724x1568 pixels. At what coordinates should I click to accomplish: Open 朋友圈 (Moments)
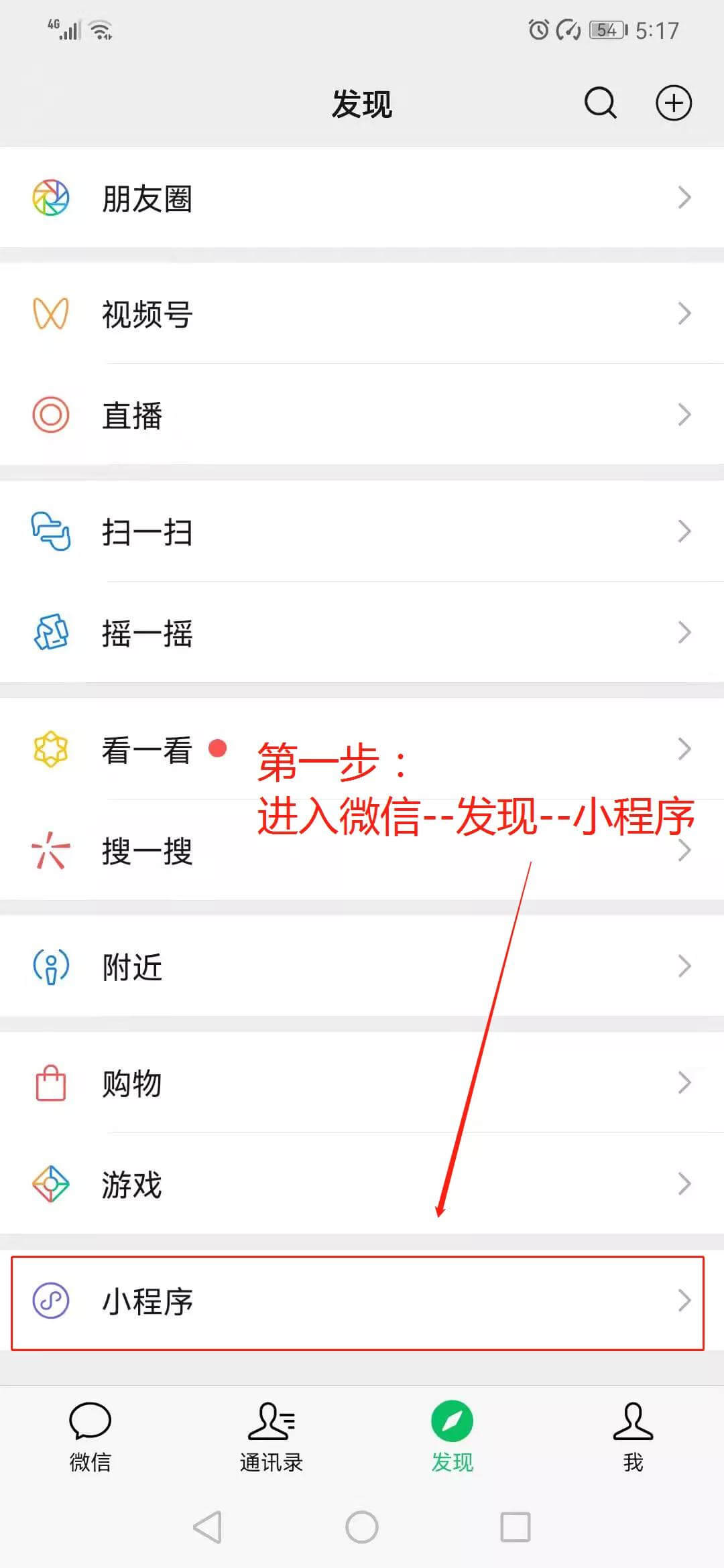(362, 198)
